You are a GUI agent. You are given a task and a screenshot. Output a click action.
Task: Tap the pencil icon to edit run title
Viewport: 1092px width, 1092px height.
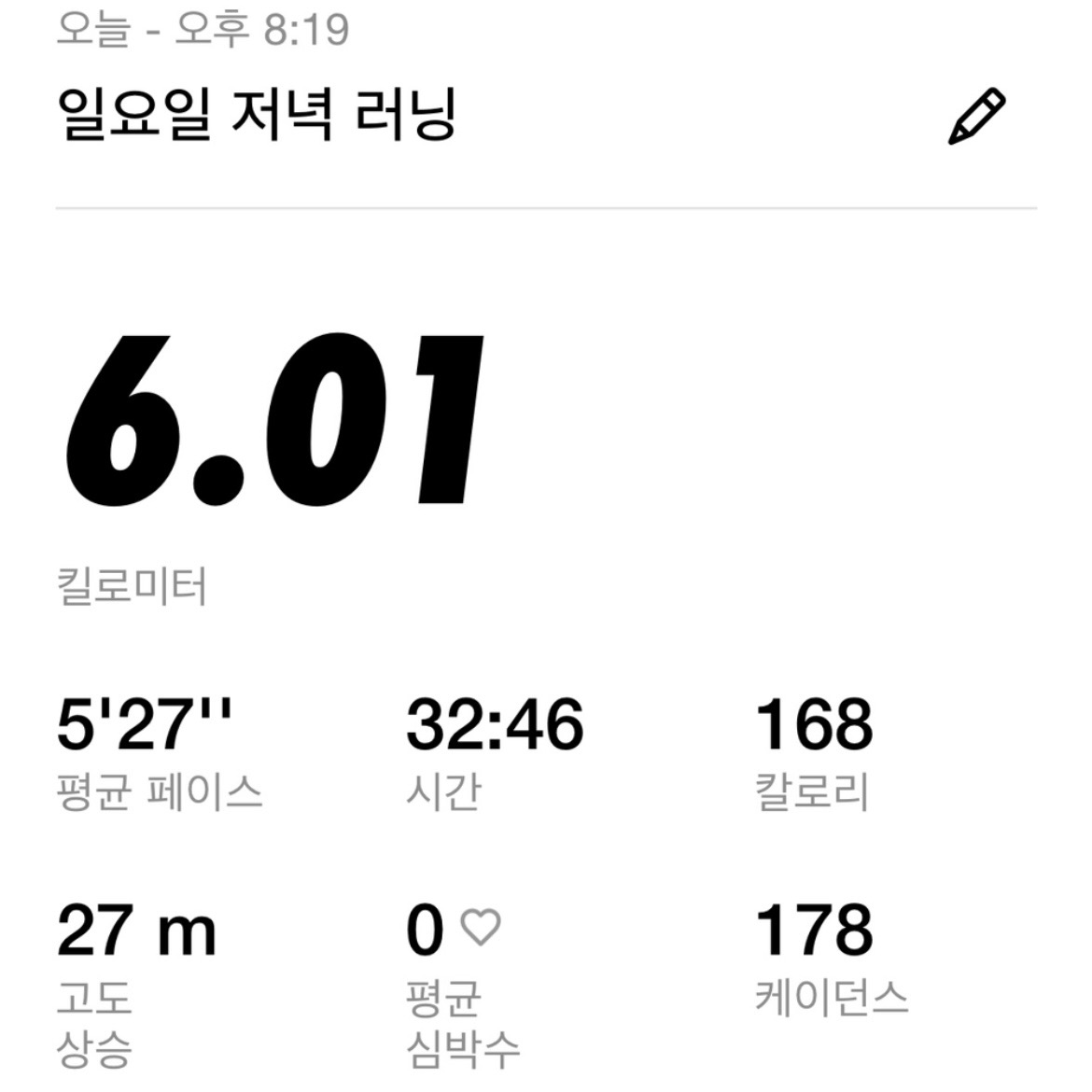coord(976,117)
